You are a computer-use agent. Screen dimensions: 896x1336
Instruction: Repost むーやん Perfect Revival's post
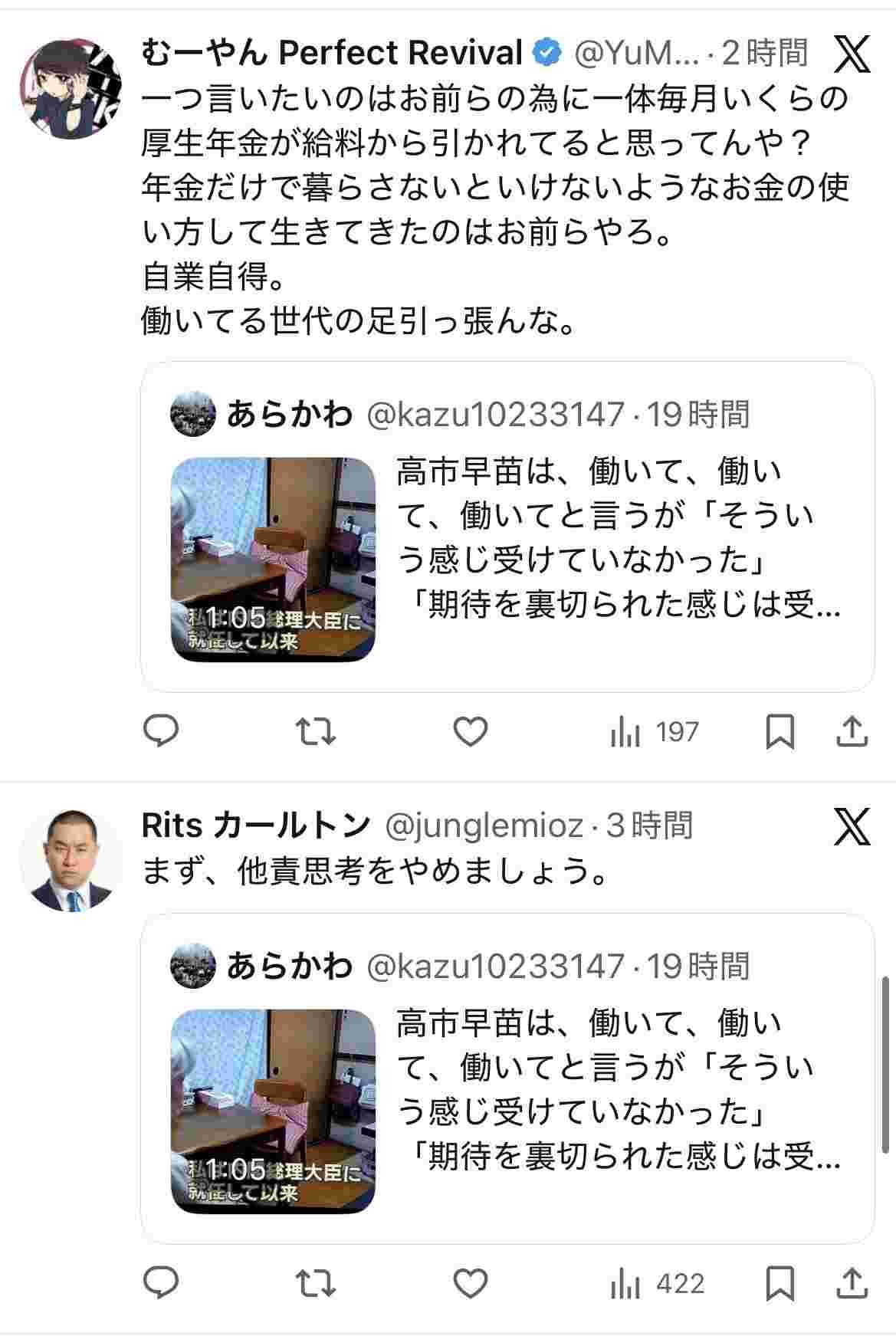(316, 731)
